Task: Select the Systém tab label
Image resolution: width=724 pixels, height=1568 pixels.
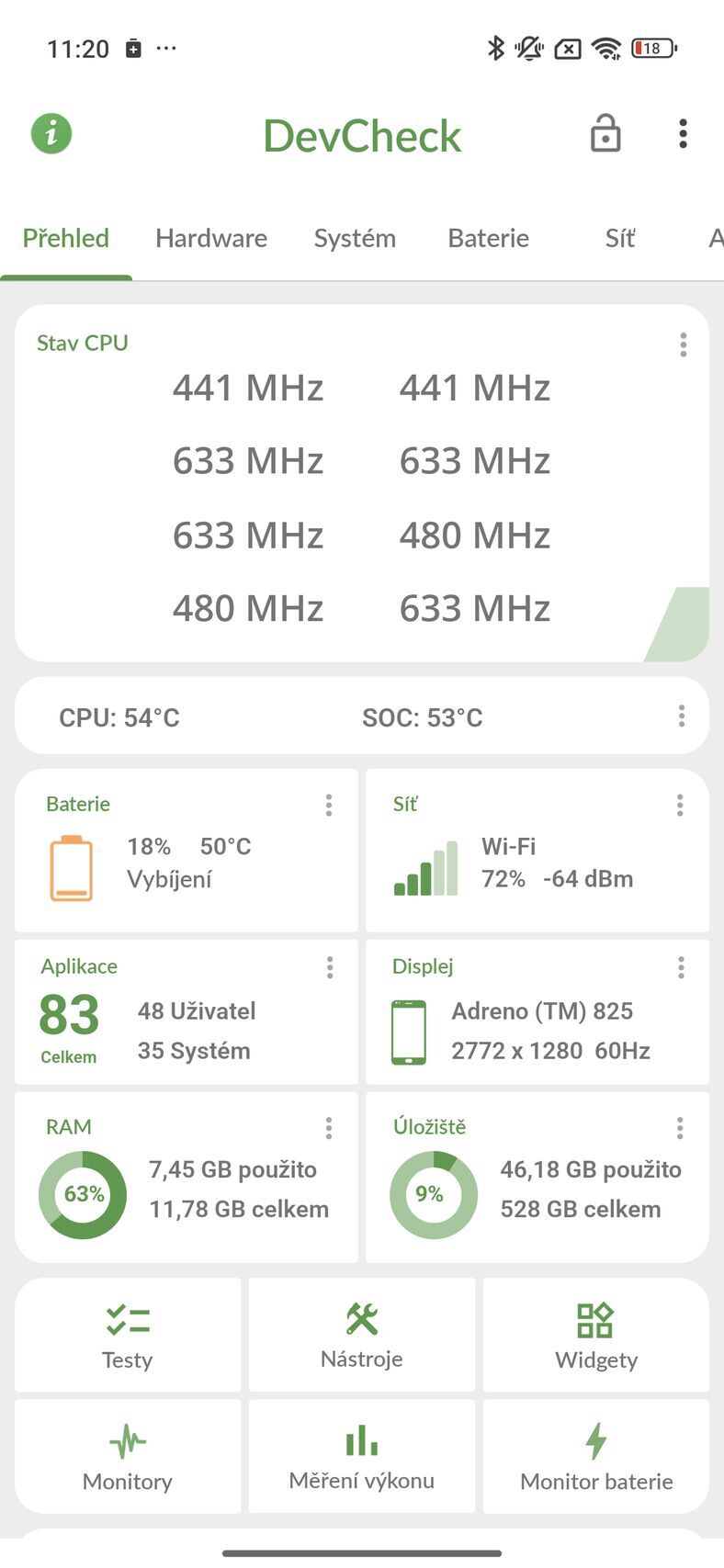Action: (355, 238)
